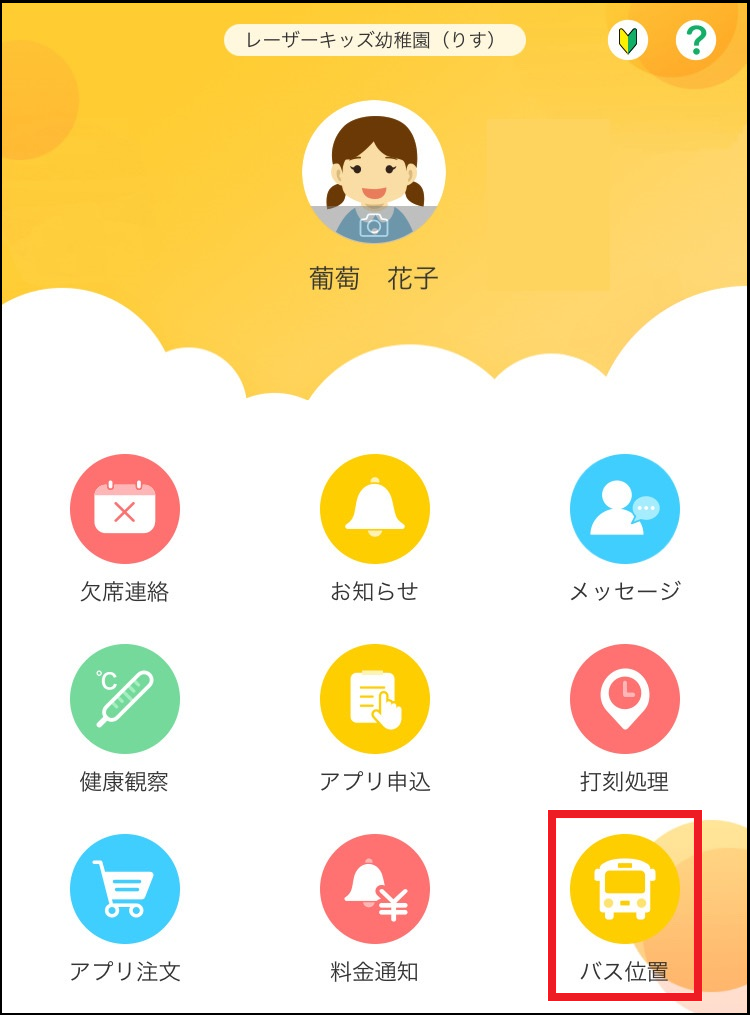Image resolution: width=750 pixels, height=1015 pixels.
Task: Select the レーザーキッズ幼稚園（りす） school name banner
Action: tap(375, 41)
